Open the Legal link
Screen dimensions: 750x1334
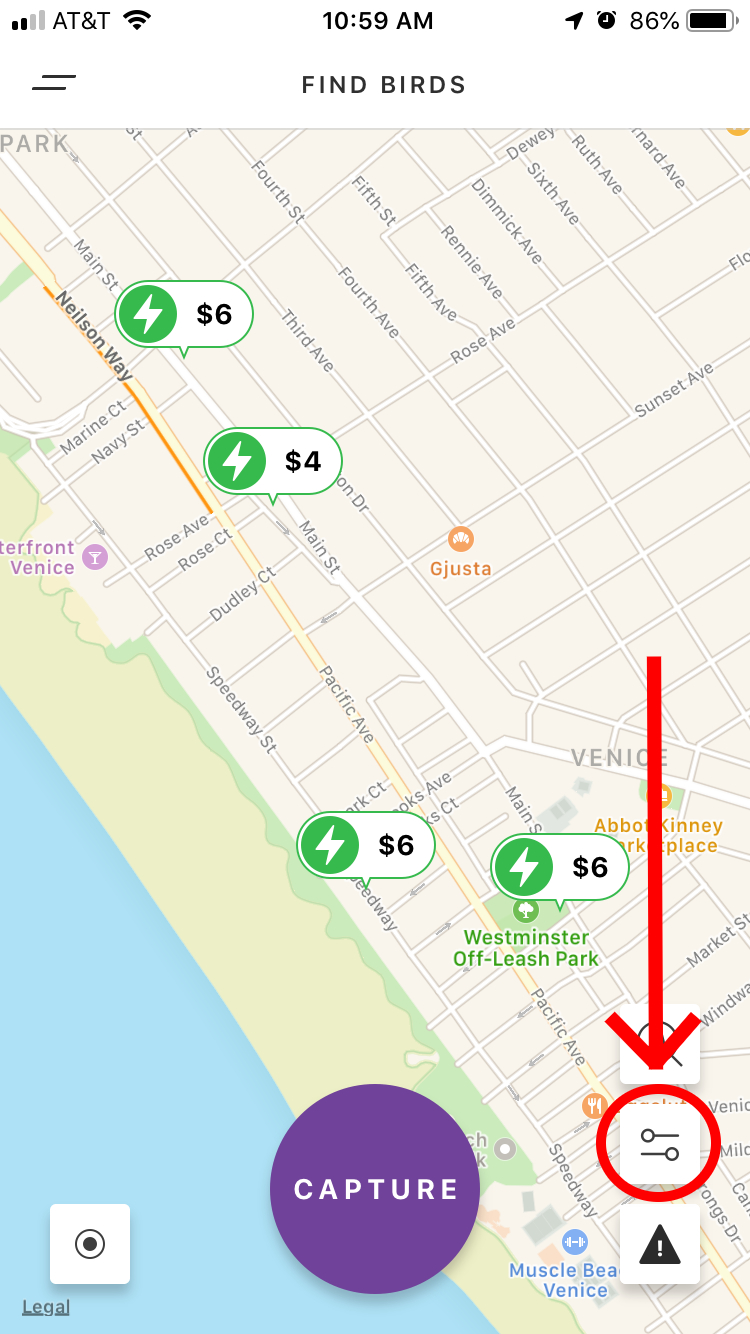pos(46,1306)
